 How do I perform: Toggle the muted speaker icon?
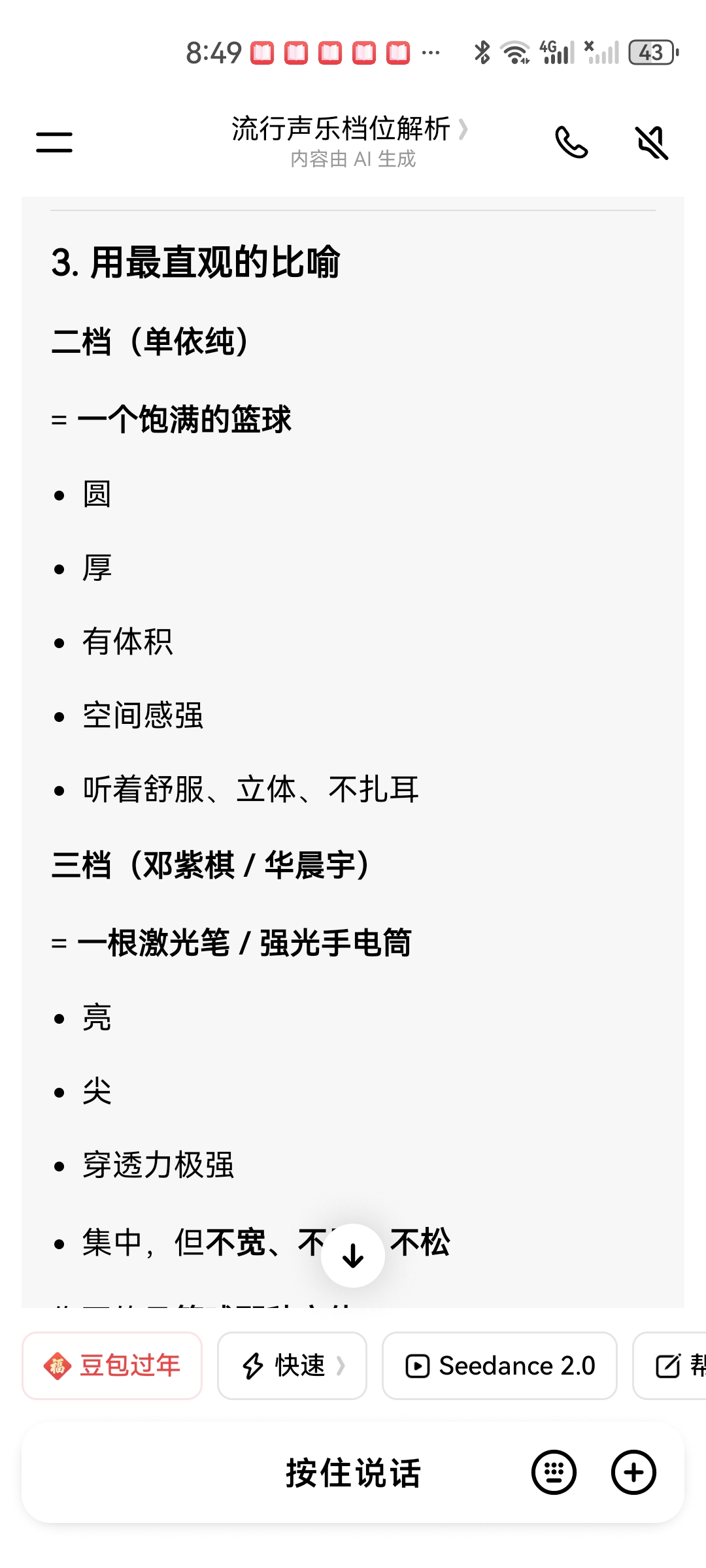click(652, 142)
